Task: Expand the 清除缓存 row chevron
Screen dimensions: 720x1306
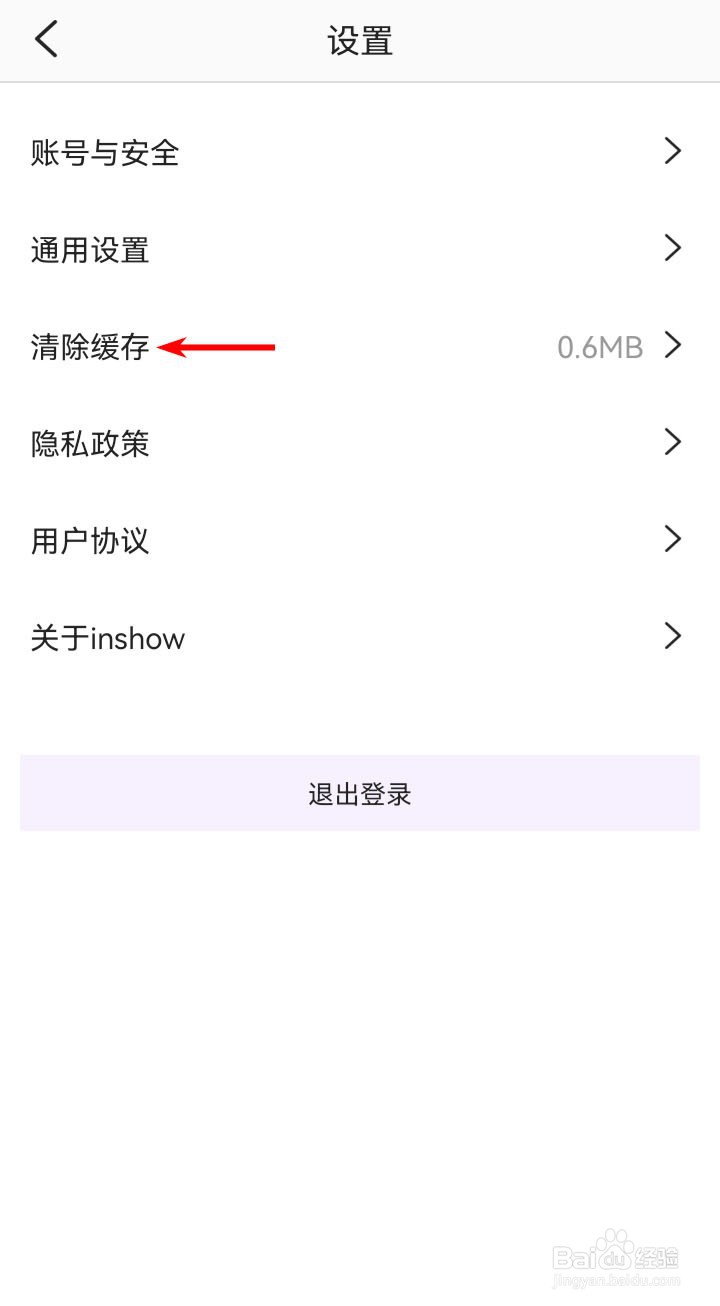Action: [x=672, y=346]
